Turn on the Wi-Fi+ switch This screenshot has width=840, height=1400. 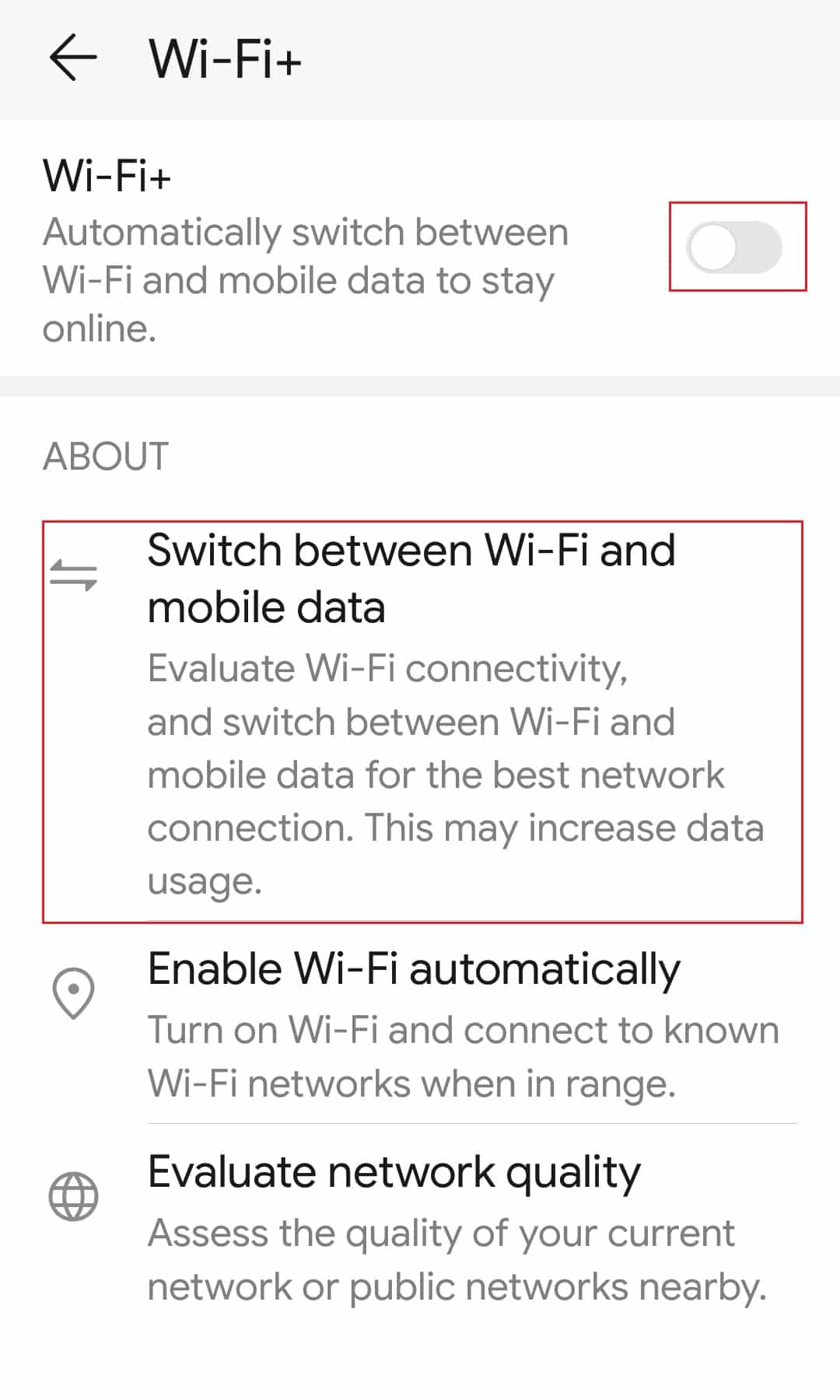[734, 248]
